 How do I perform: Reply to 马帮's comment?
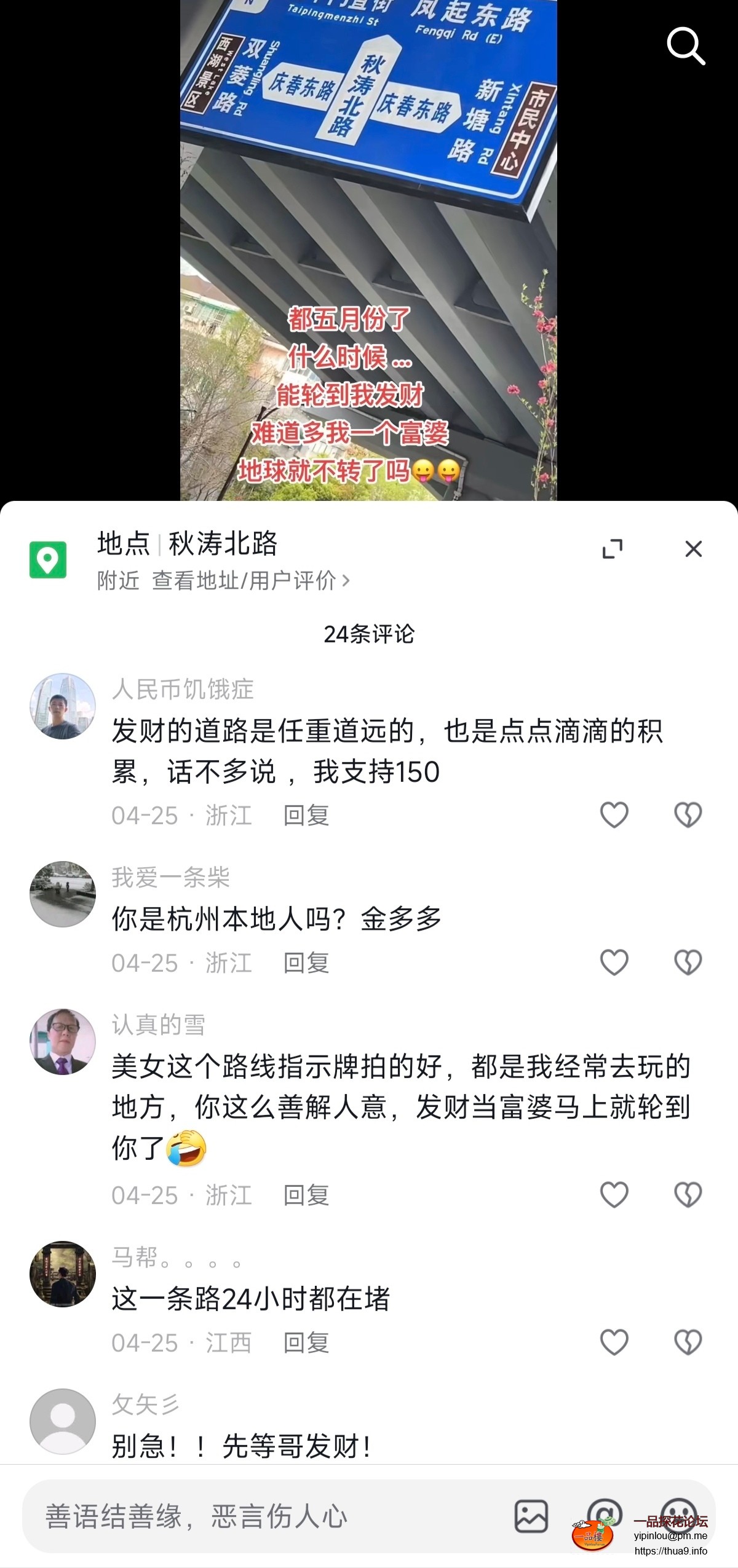306,1342
